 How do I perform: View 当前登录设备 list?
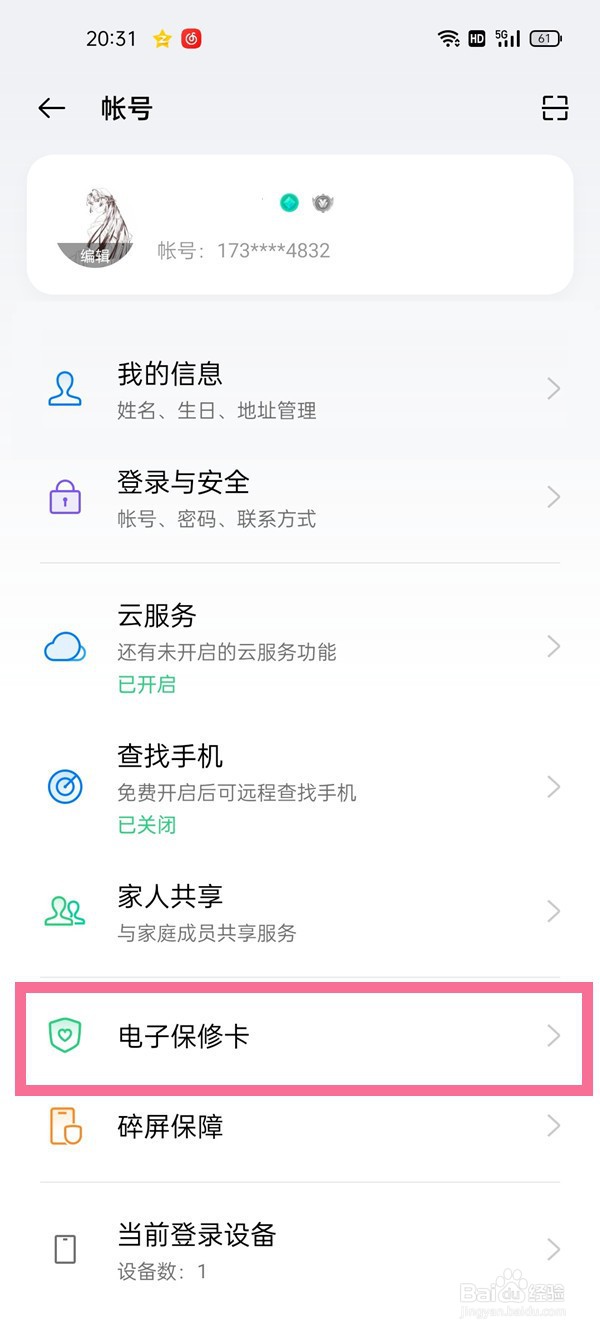pyautogui.click(x=300, y=1249)
